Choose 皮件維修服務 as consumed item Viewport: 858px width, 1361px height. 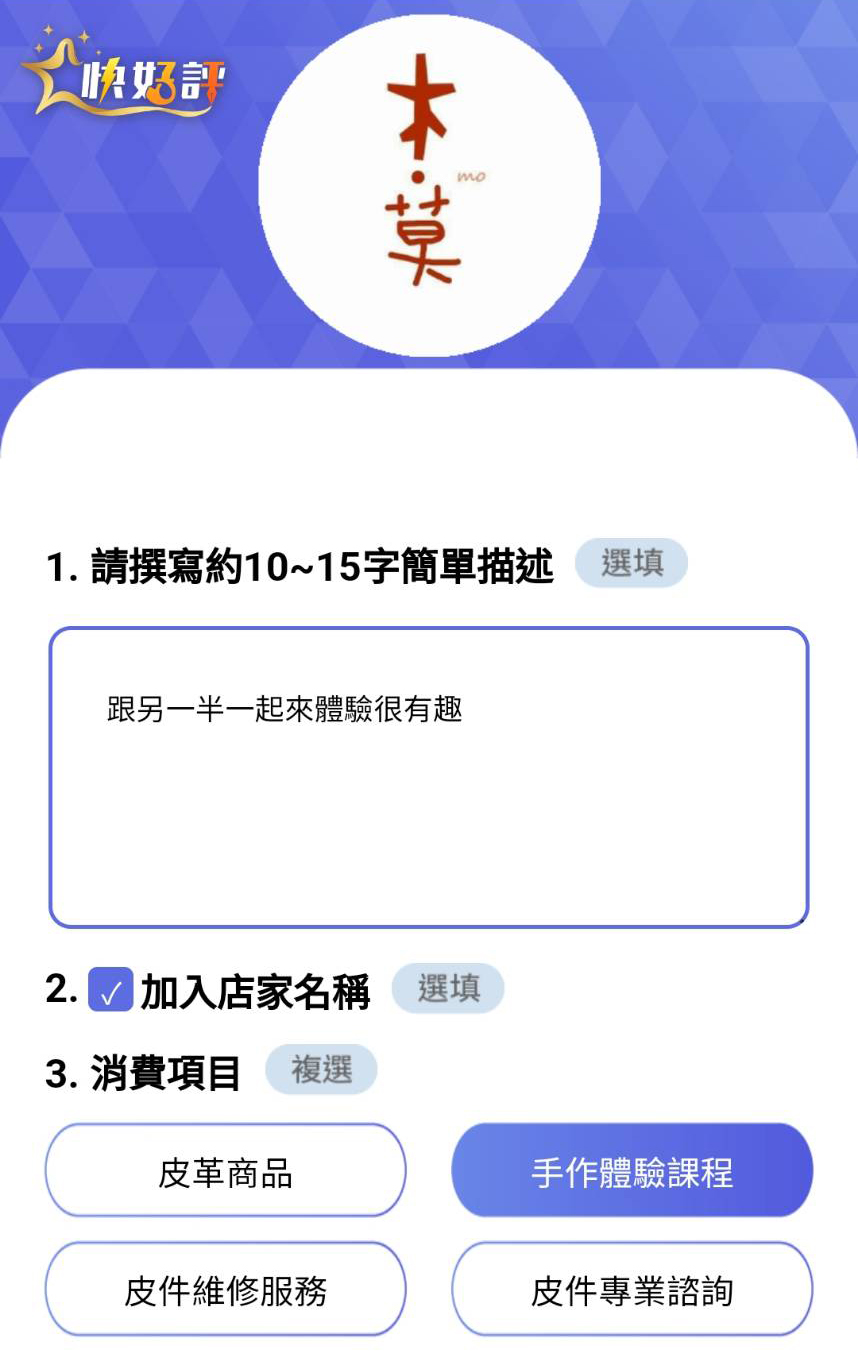click(226, 1290)
